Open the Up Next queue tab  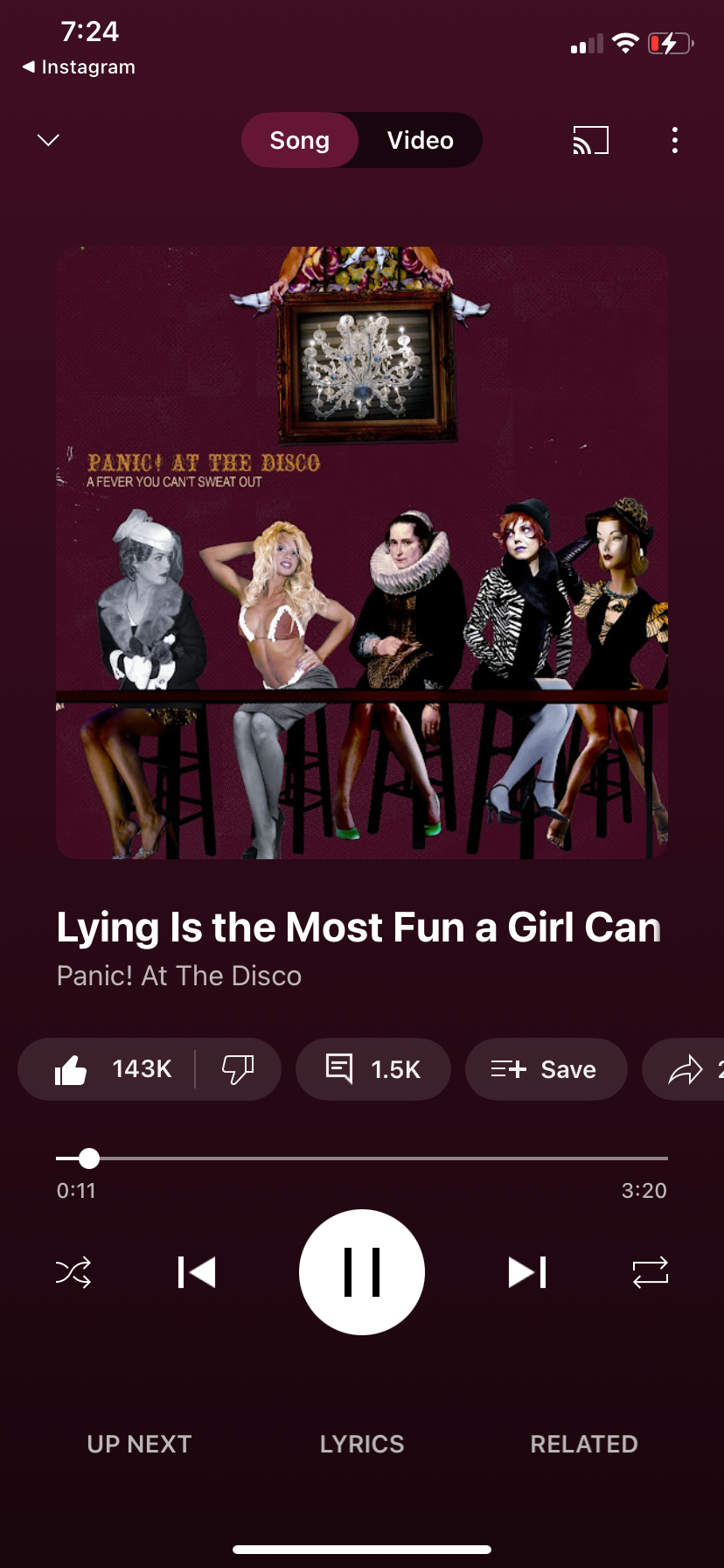click(x=139, y=1444)
